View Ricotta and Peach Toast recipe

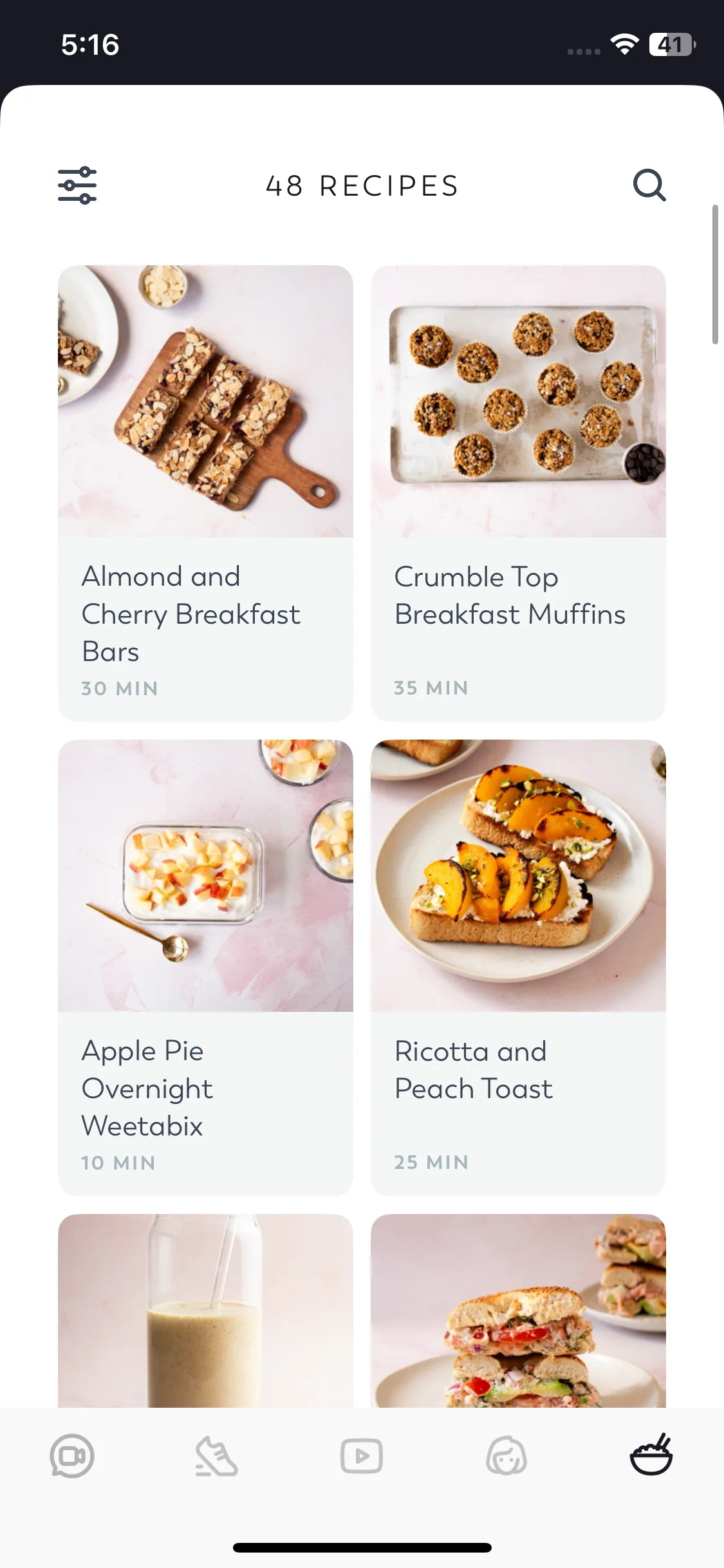pos(518,967)
